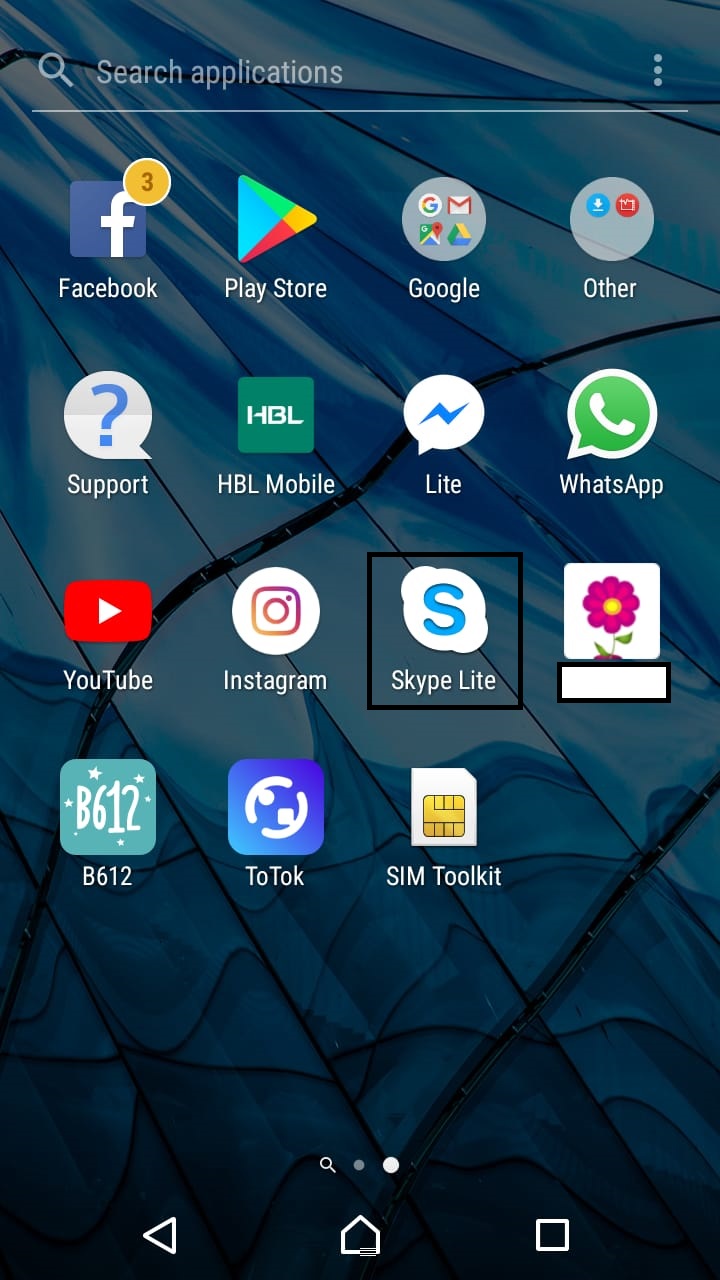Open HBL Mobile banking app

(x=276, y=434)
